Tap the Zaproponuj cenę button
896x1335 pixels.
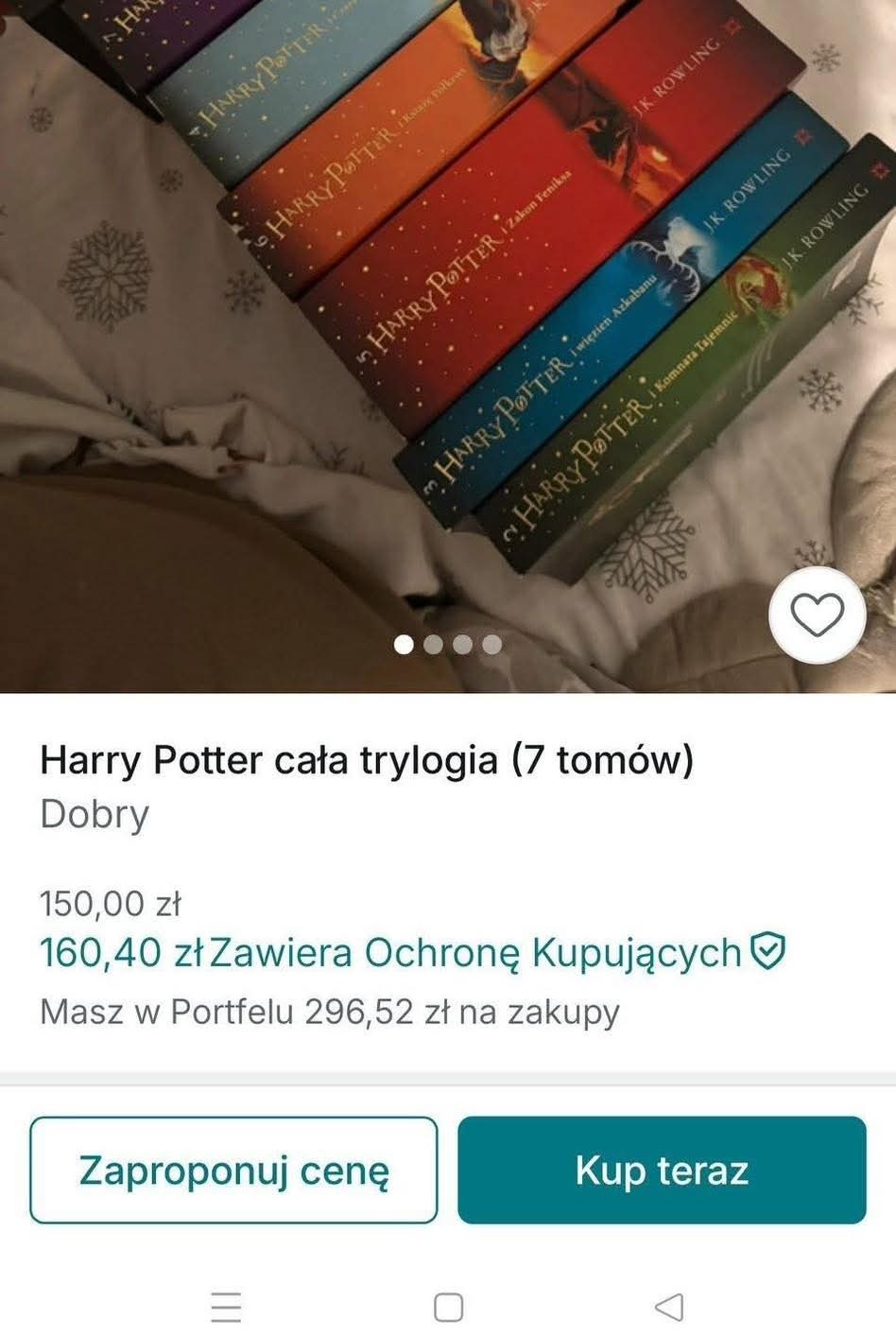[x=233, y=1170]
